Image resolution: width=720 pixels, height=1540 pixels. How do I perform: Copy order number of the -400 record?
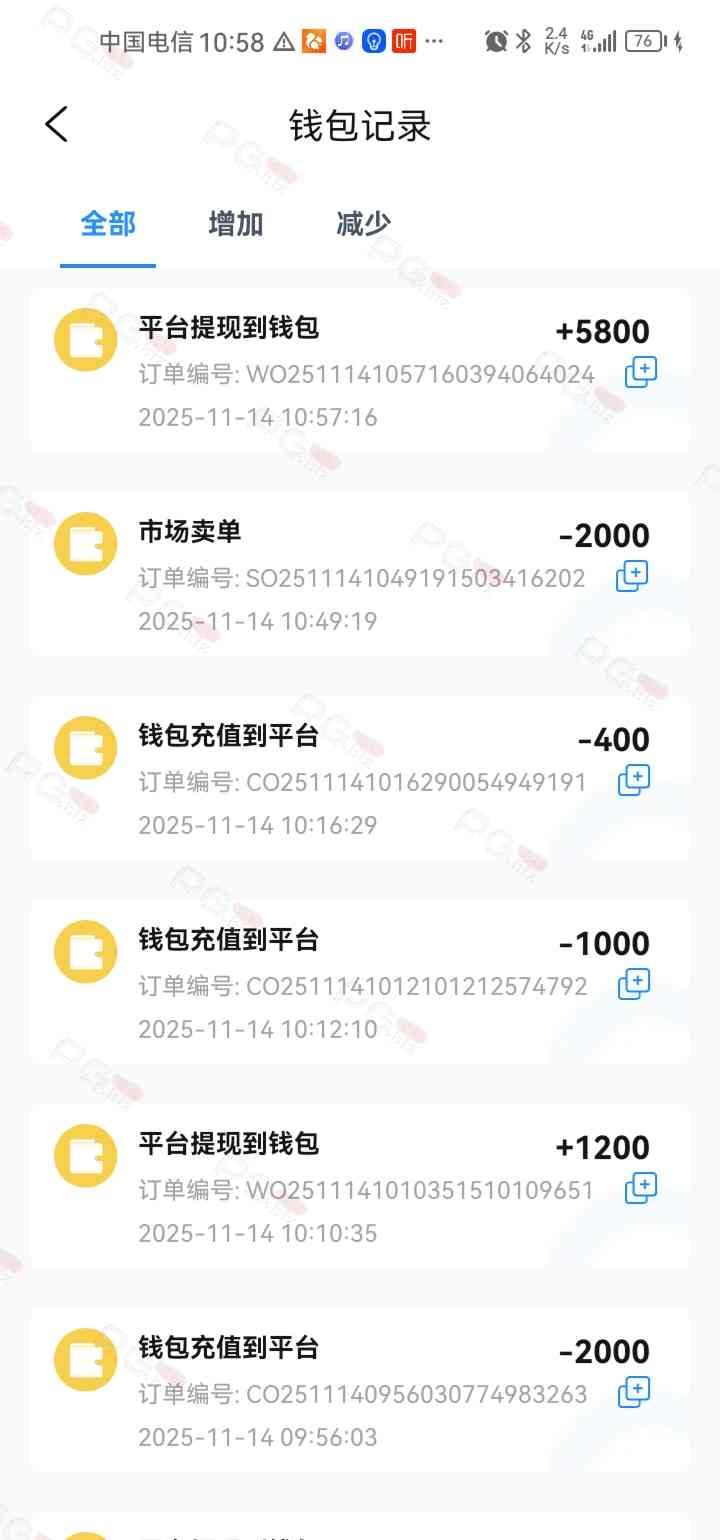pyautogui.click(x=634, y=781)
